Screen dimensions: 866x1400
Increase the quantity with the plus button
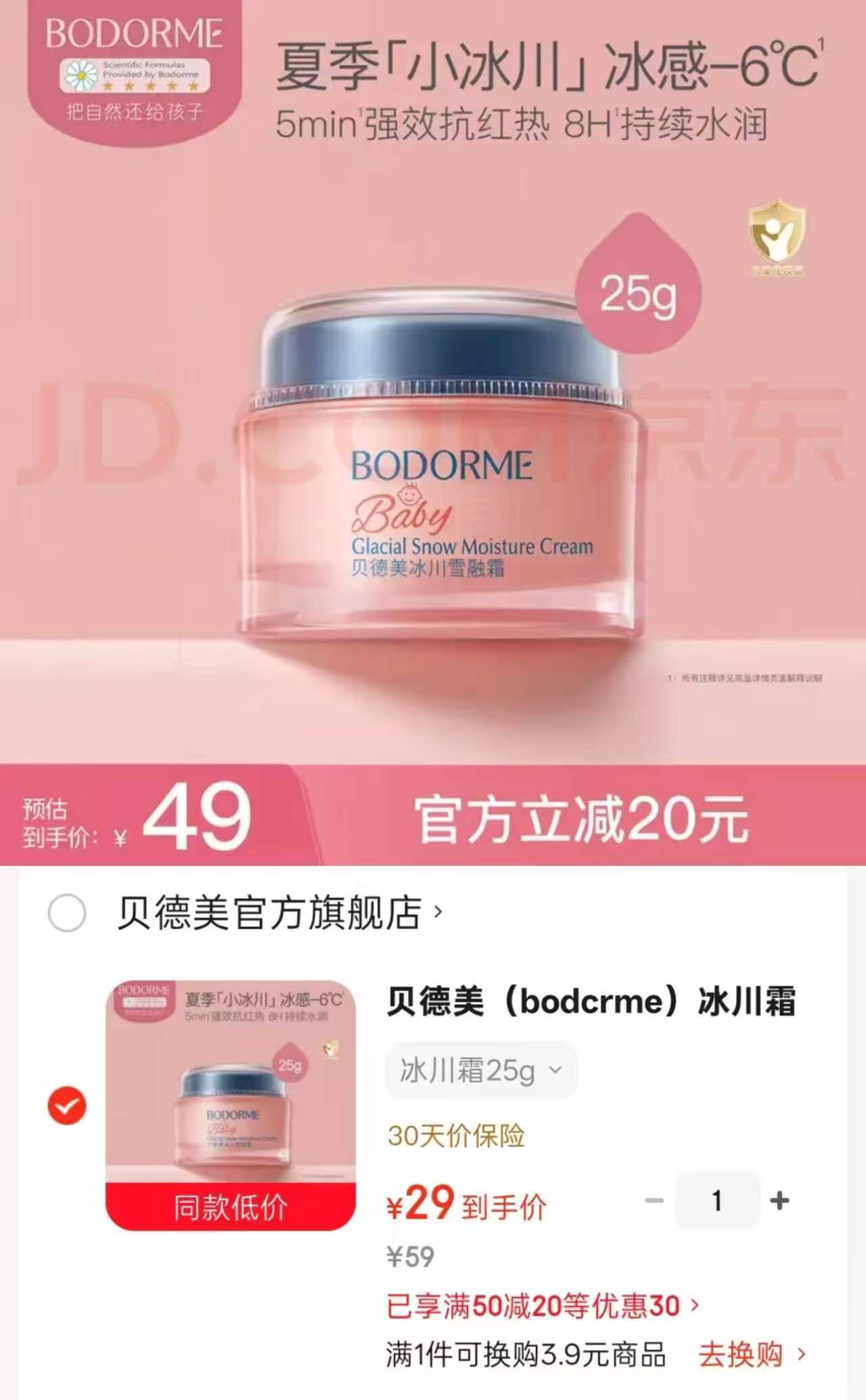(779, 1200)
